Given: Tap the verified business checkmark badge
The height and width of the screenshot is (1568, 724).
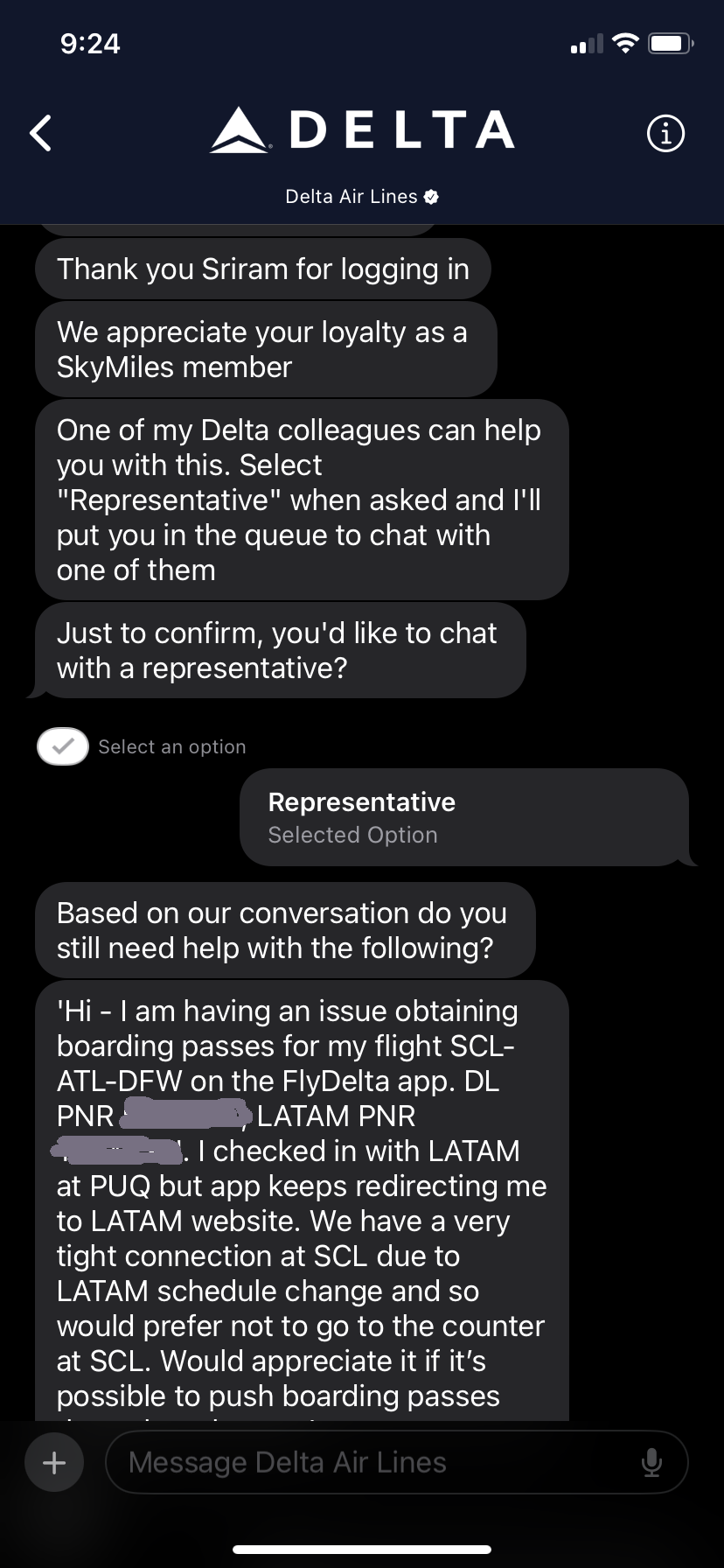Looking at the screenshot, I should click(x=431, y=196).
